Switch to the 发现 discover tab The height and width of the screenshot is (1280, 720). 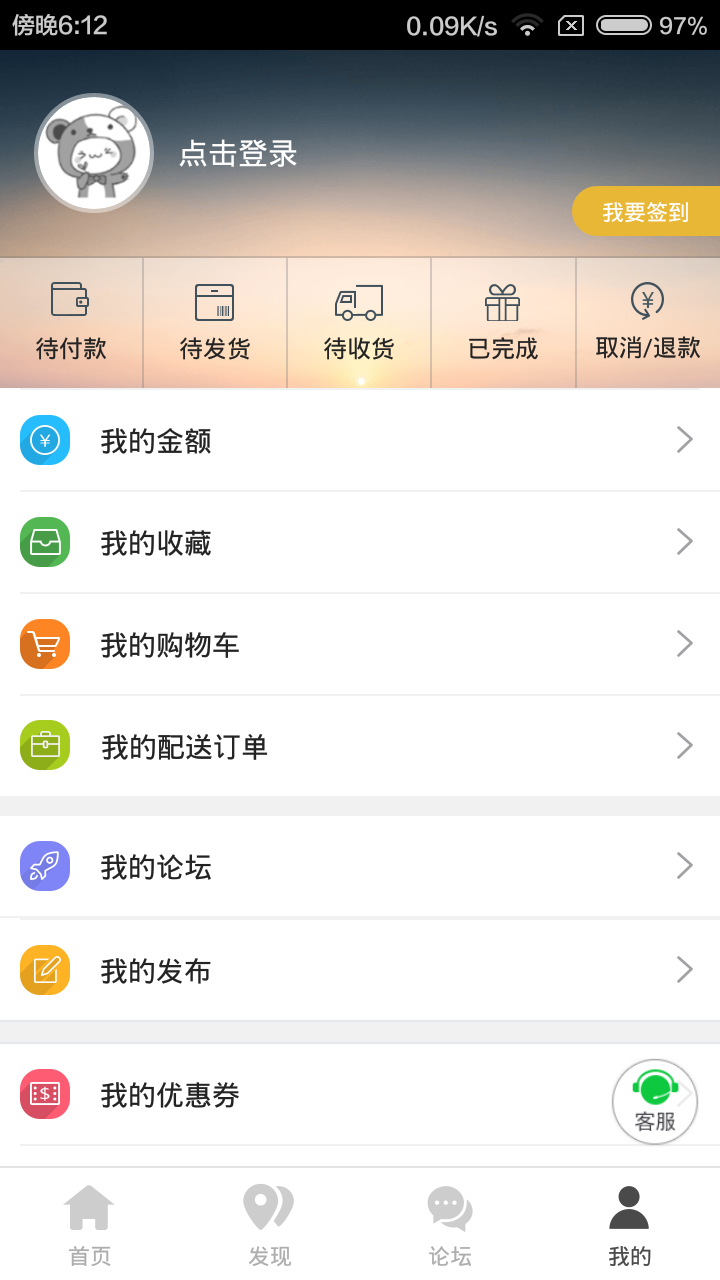[270, 1225]
